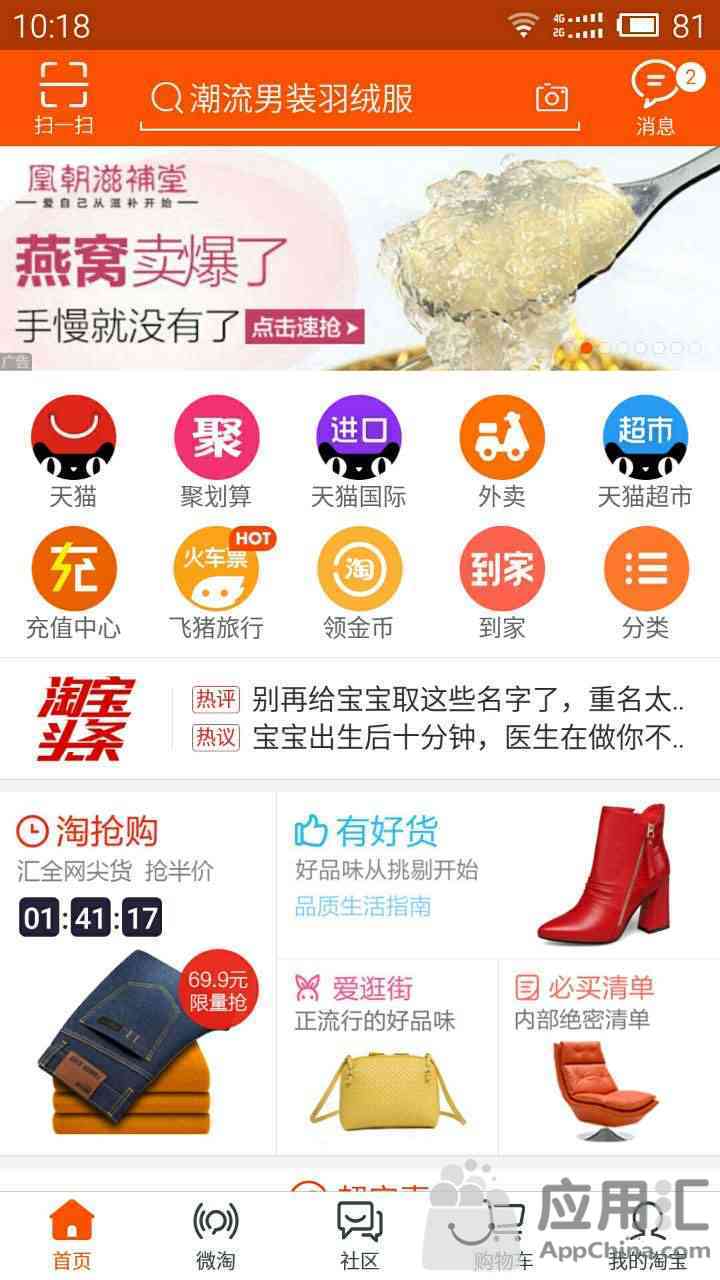720x1280 pixels.
Task: Open 天猫超市 shortcut
Action: (645, 450)
